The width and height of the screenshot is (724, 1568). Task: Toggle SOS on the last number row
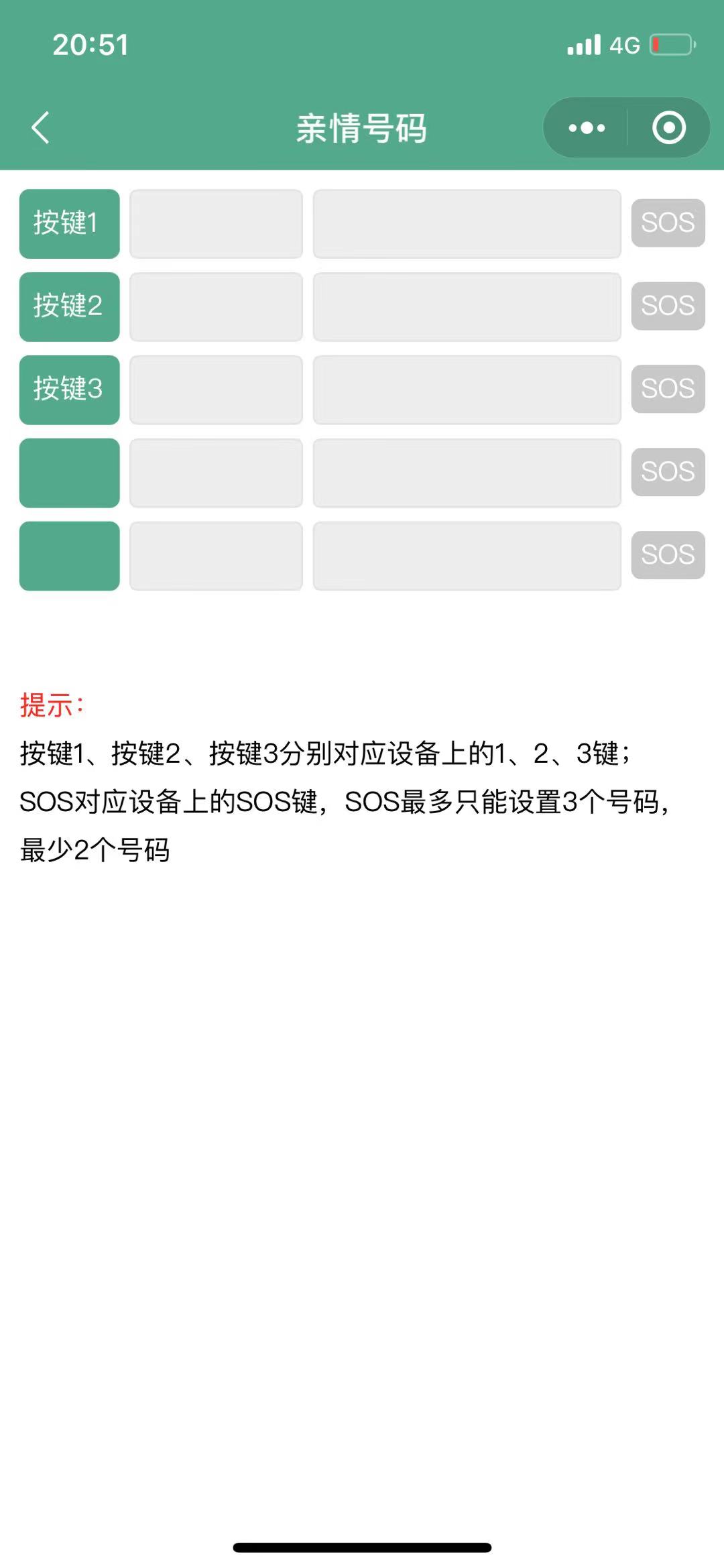tap(668, 555)
